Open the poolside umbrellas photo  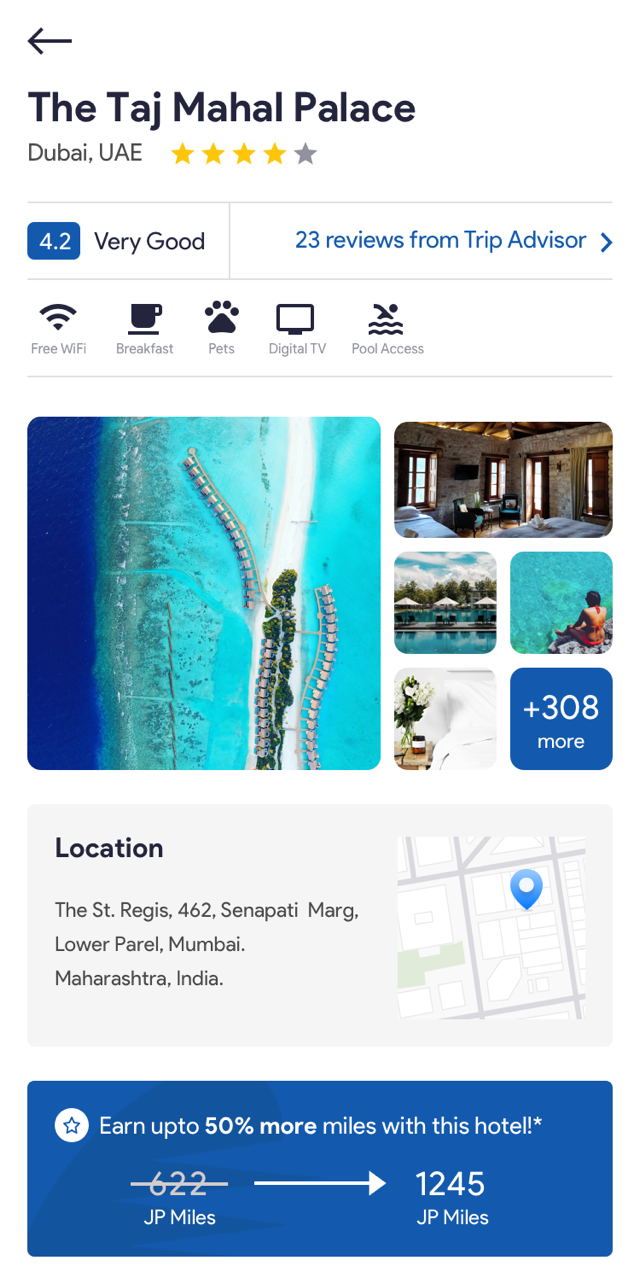[x=445, y=603]
